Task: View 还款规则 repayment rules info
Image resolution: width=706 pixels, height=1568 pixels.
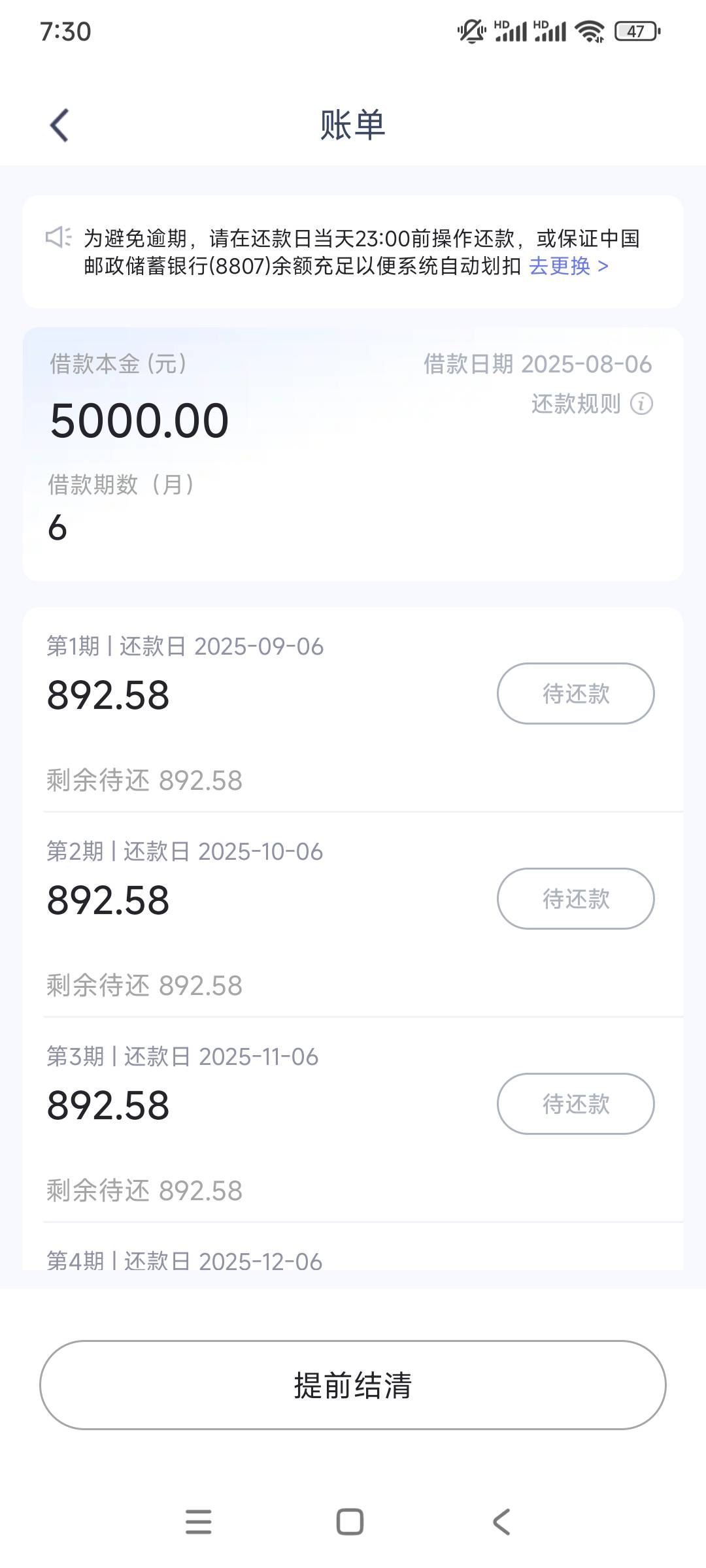Action: click(x=592, y=404)
